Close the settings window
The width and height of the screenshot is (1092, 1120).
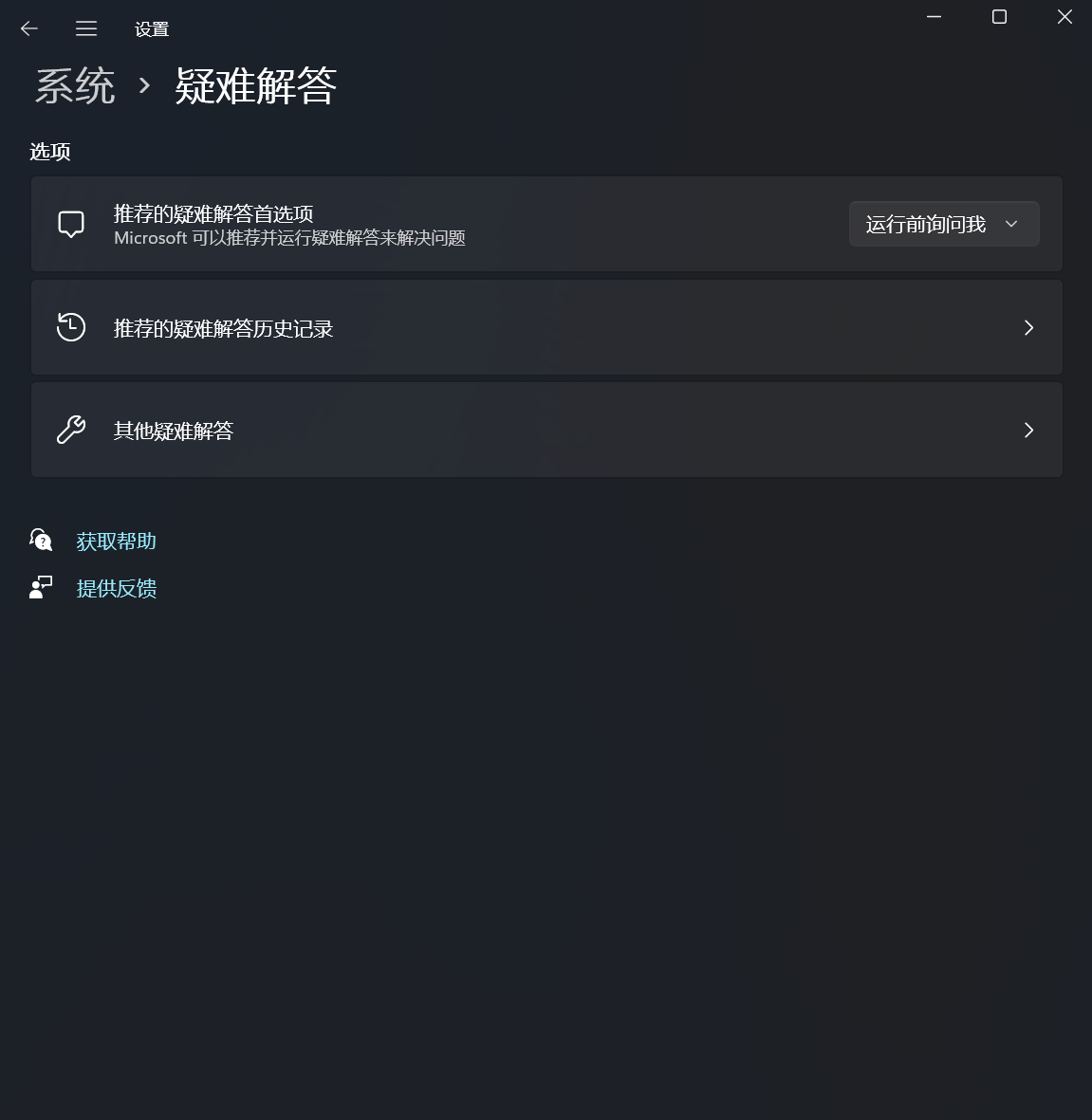click(1064, 17)
